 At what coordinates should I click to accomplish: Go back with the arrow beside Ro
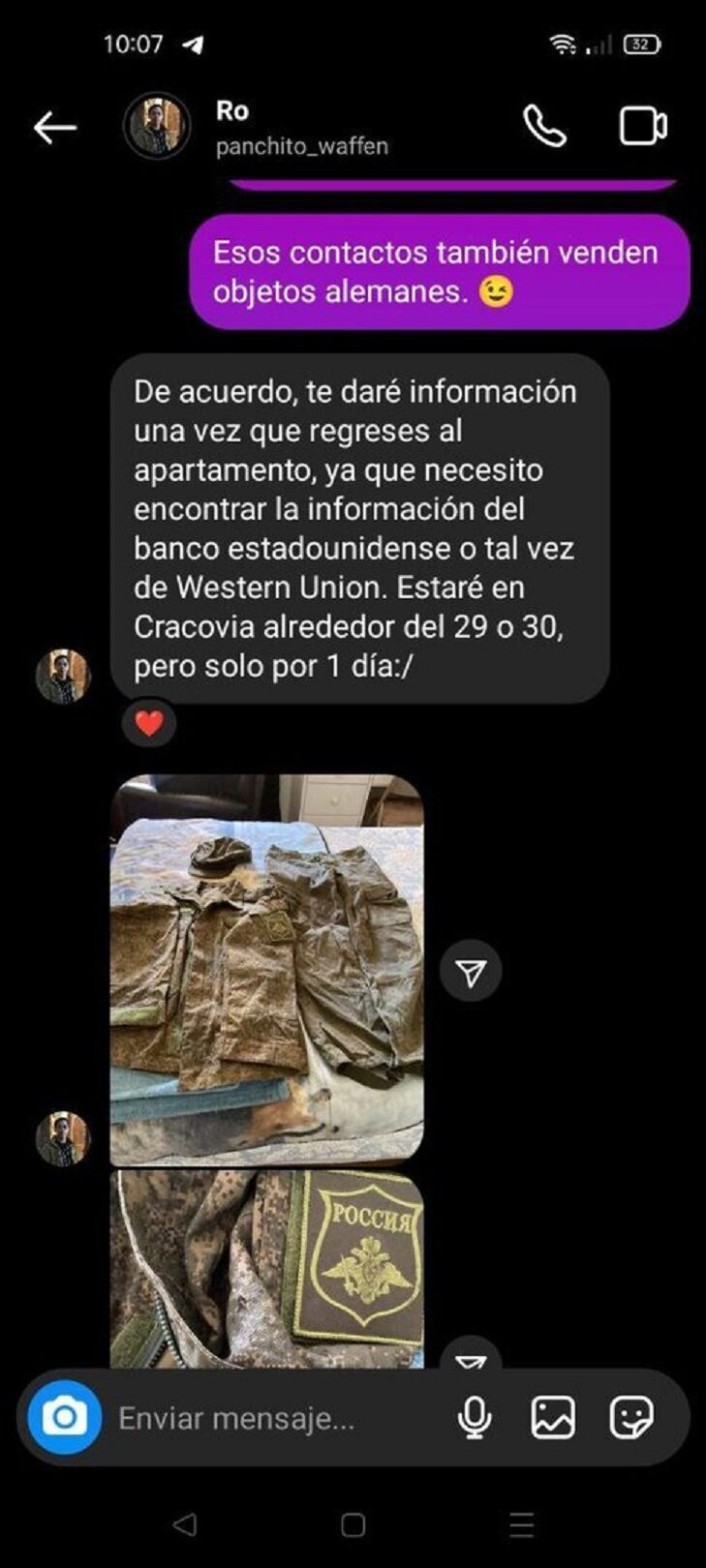click(x=54, y=127)
